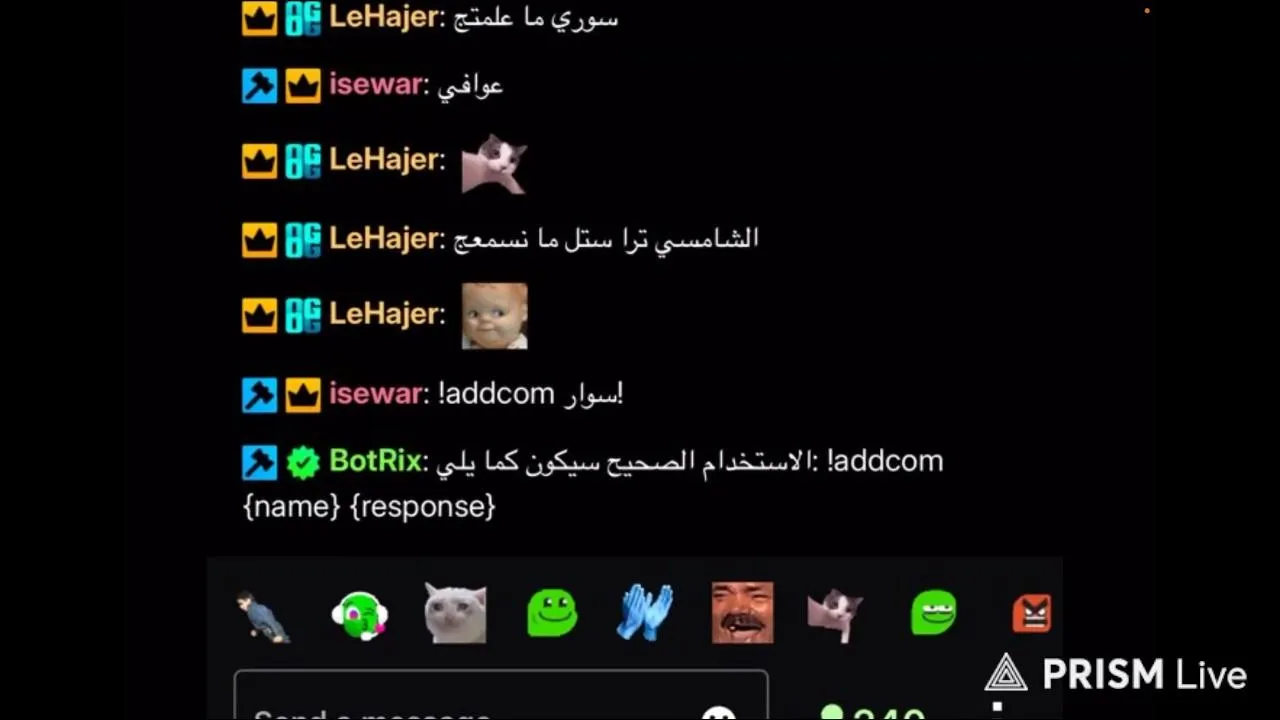Add the pointing cat emote from the quick bar
1280x720 pixels.
tap(835, 613)
